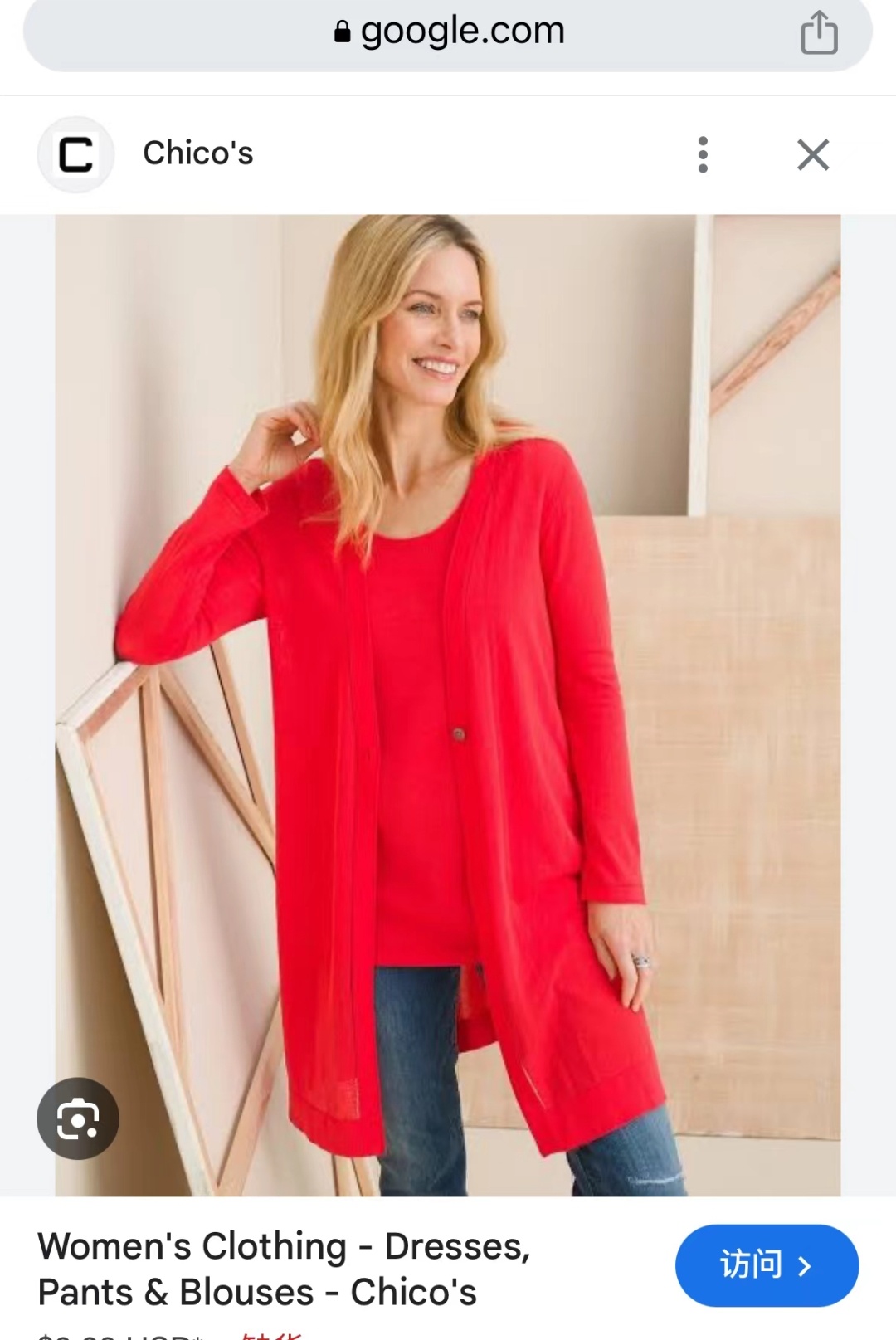Open the red cardigan product image

pyautogui.click(x=448, y=705)
